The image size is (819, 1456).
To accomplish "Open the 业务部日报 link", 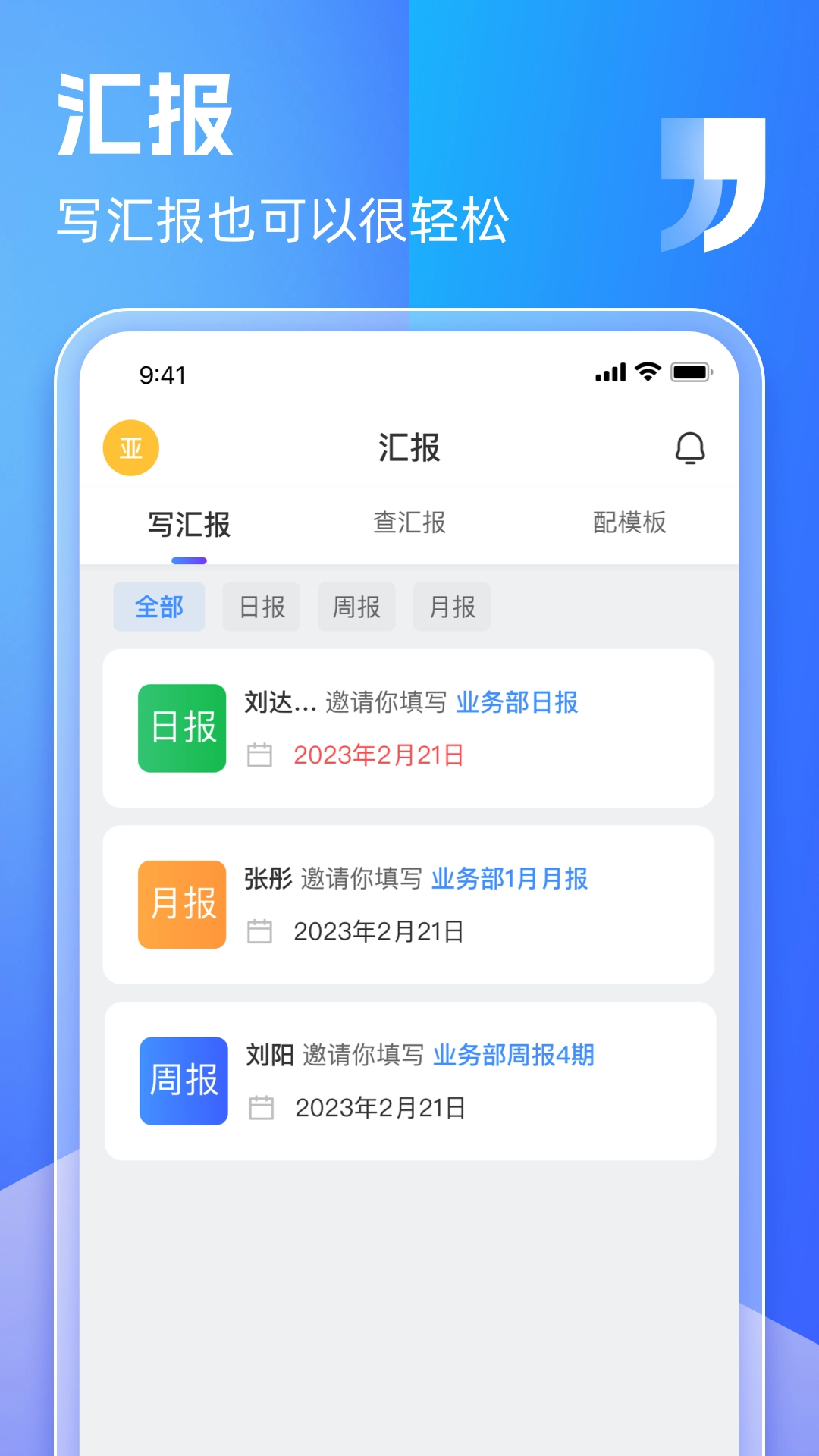I will (x=516, y=703).
